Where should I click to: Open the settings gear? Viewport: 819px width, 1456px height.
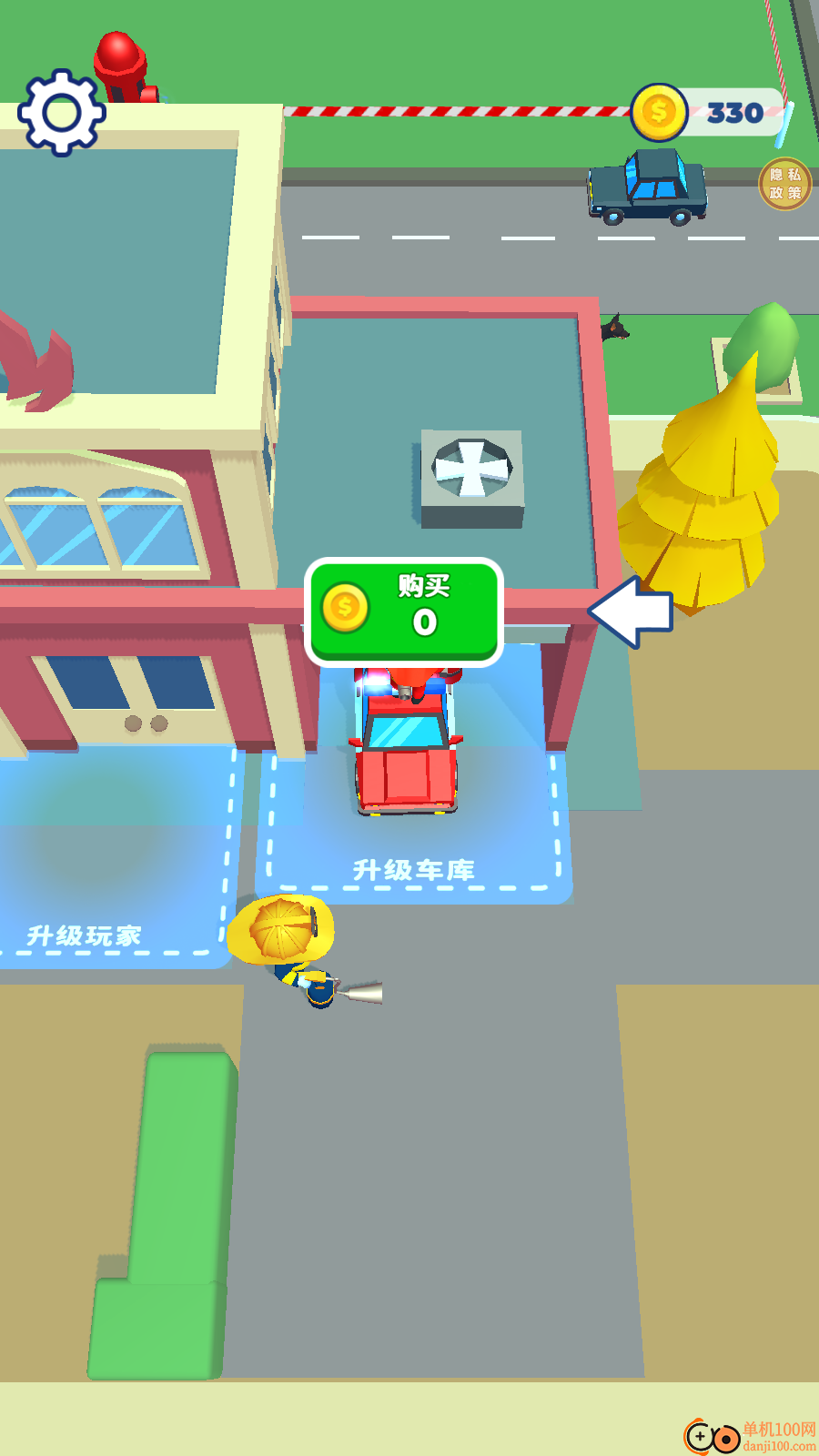[62, 112]
